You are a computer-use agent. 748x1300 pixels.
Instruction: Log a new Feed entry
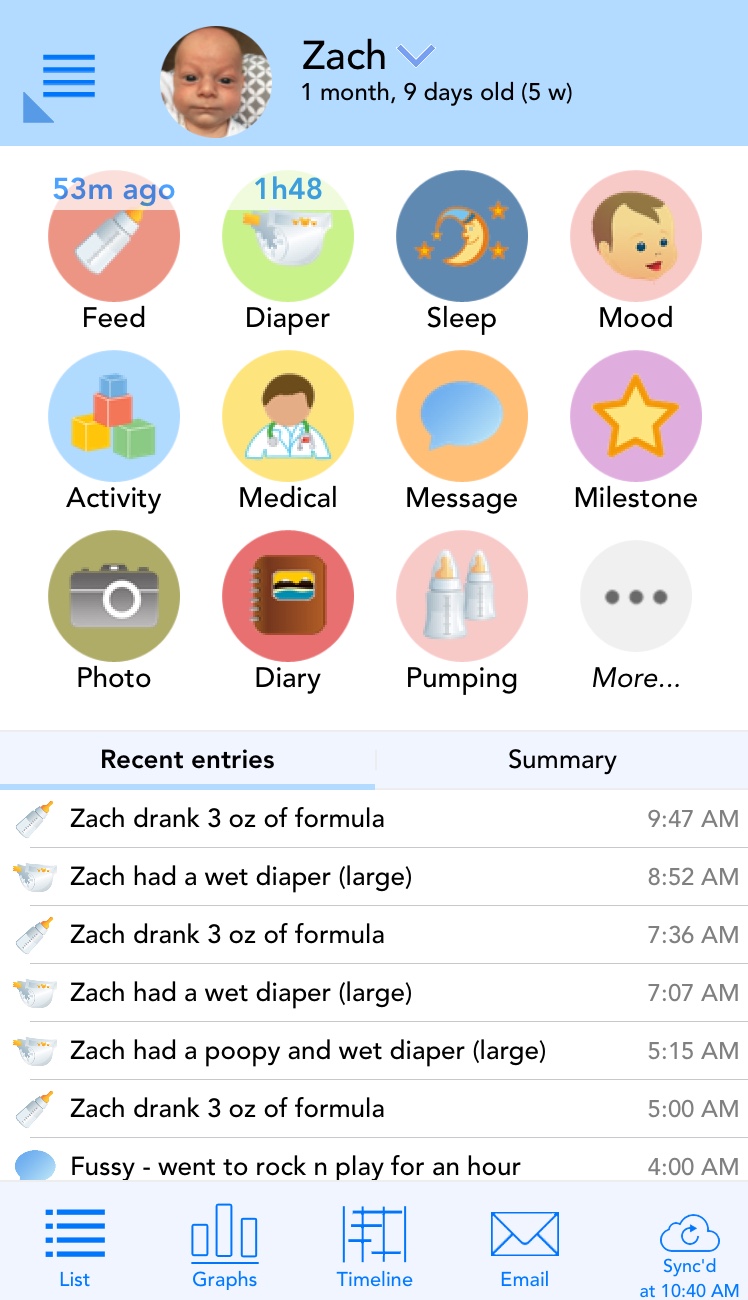[114, 238]
